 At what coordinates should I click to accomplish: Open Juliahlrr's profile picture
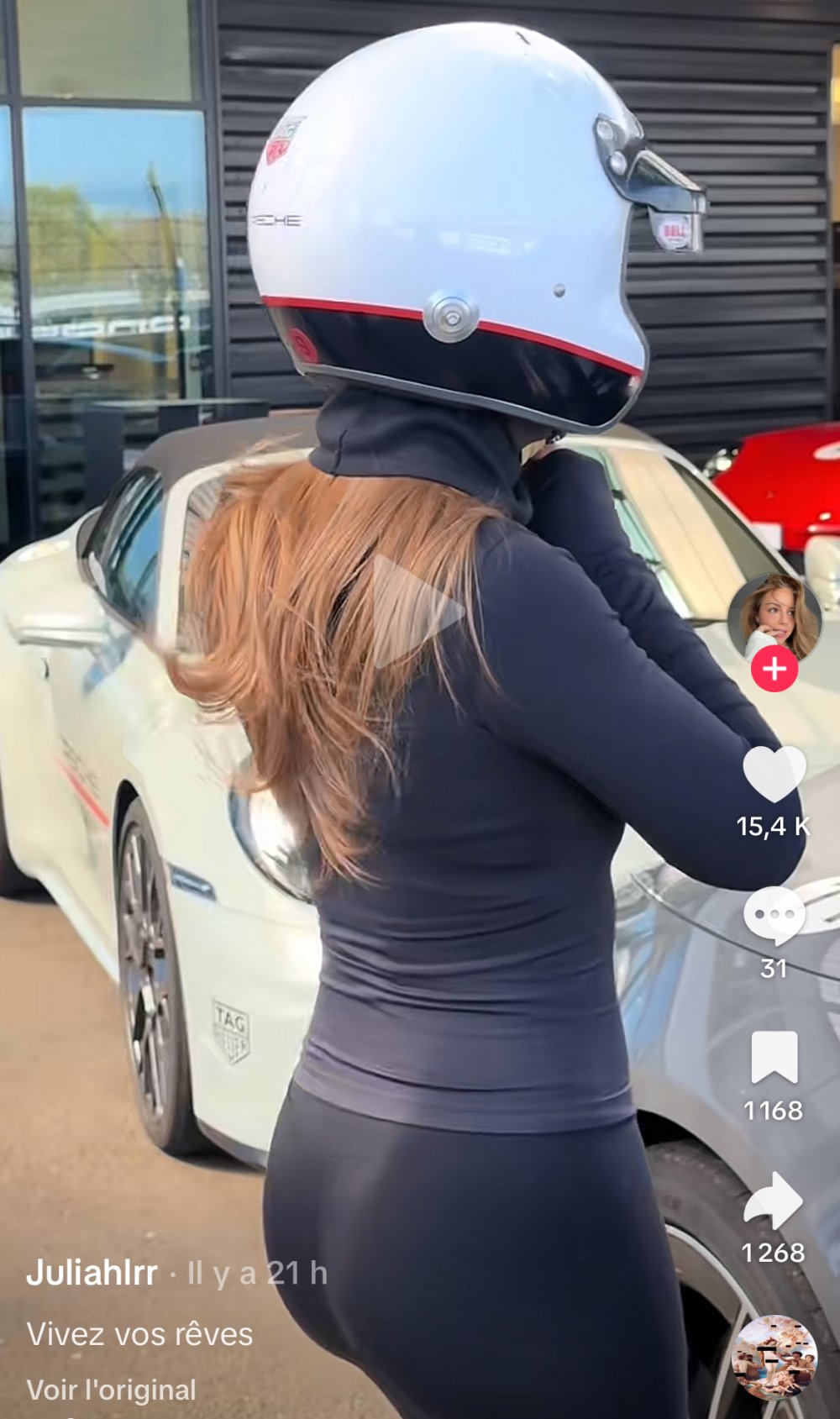pyautogui.click(x=774, y=617)
